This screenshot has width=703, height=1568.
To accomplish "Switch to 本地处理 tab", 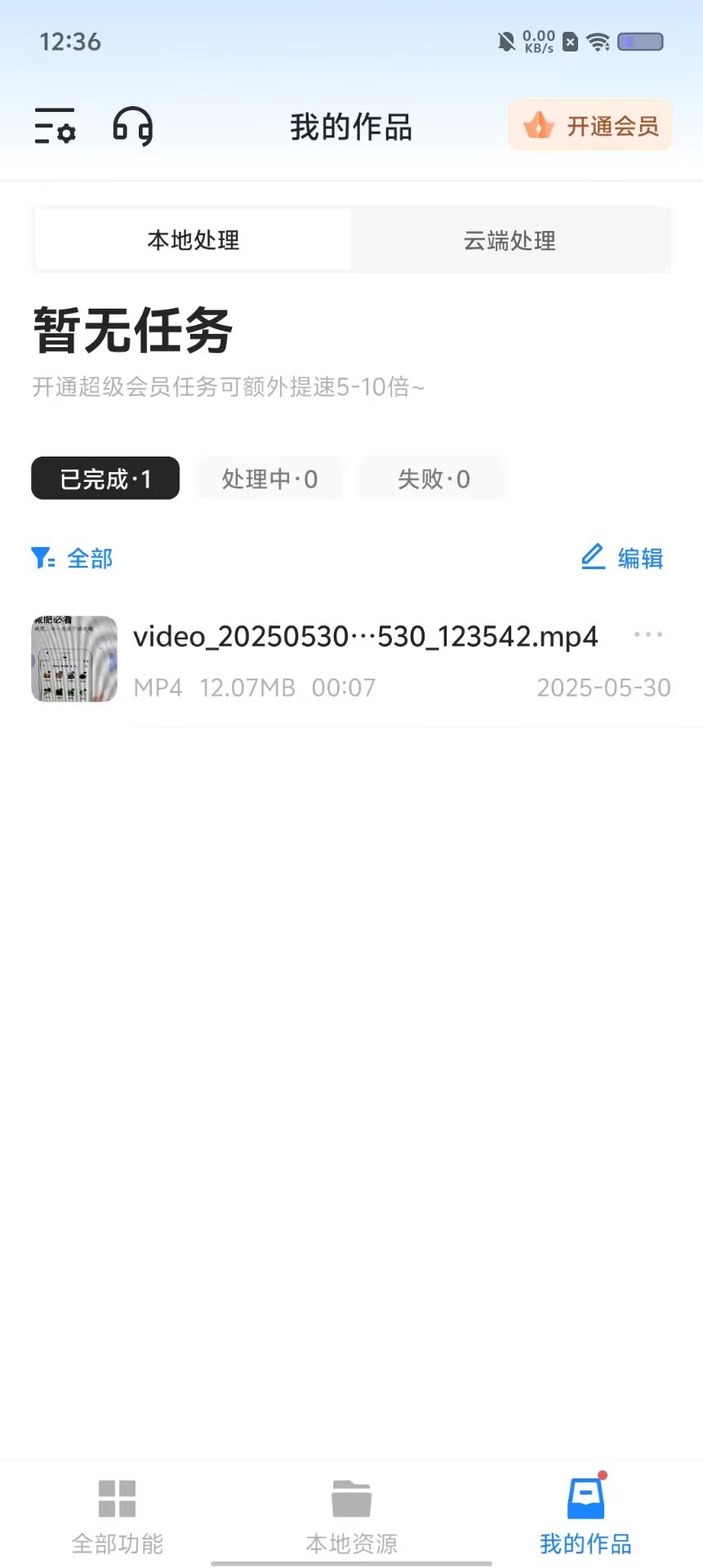I will 194,240.
